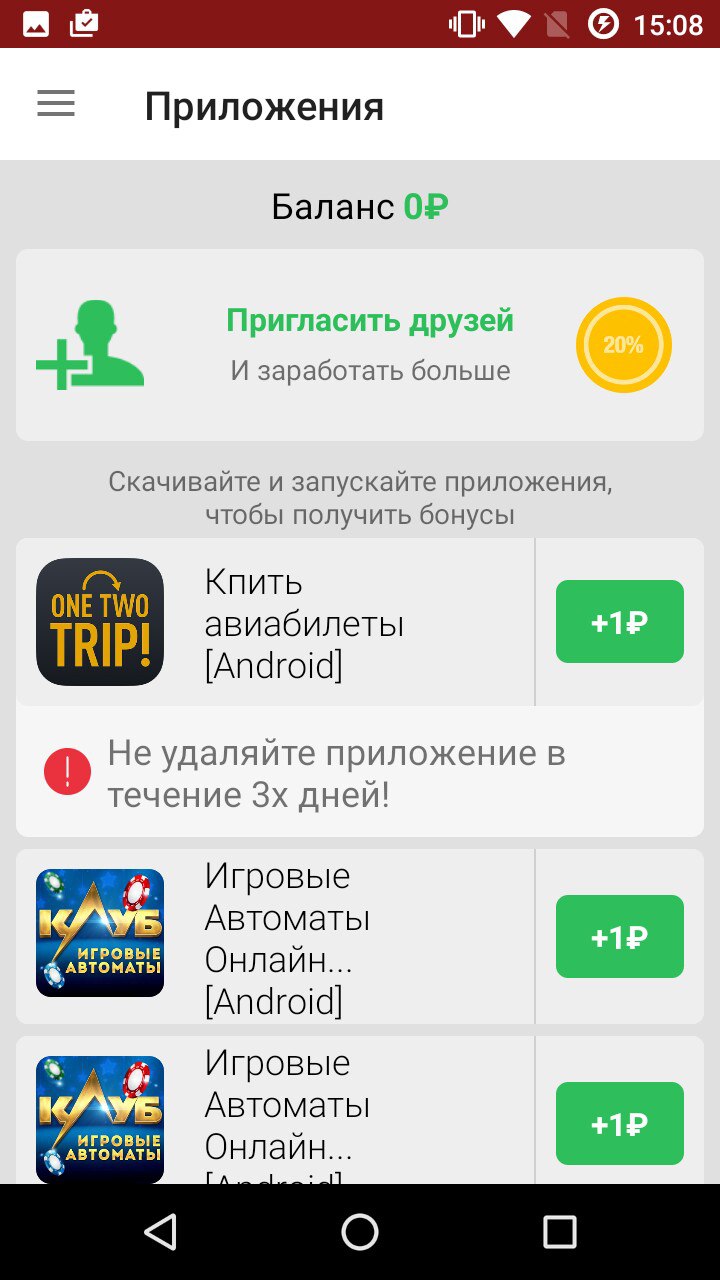Tap +1₽ button for Кпить авиабилеты
This screenshot has height=1280, width=720.
point(619,622)
